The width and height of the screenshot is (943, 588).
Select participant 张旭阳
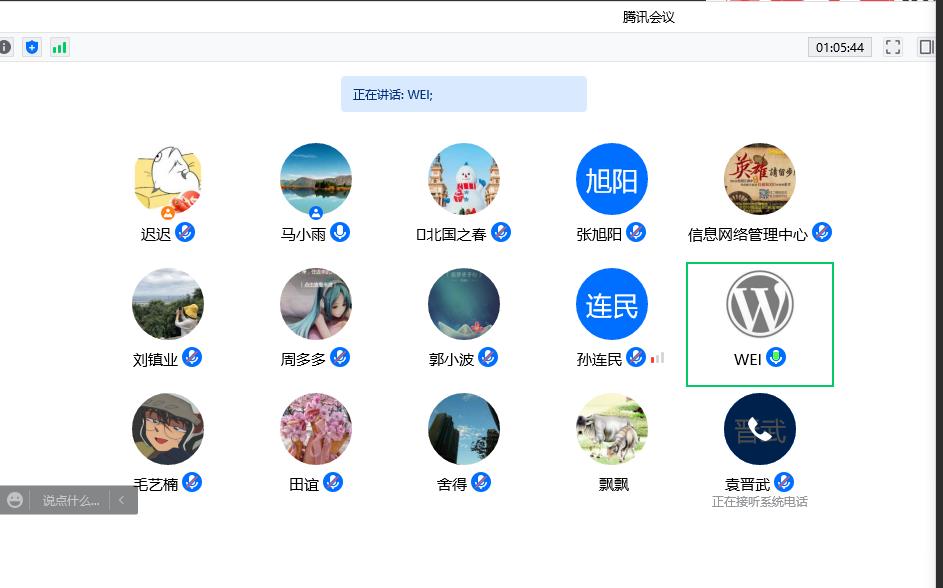(612, 180)
